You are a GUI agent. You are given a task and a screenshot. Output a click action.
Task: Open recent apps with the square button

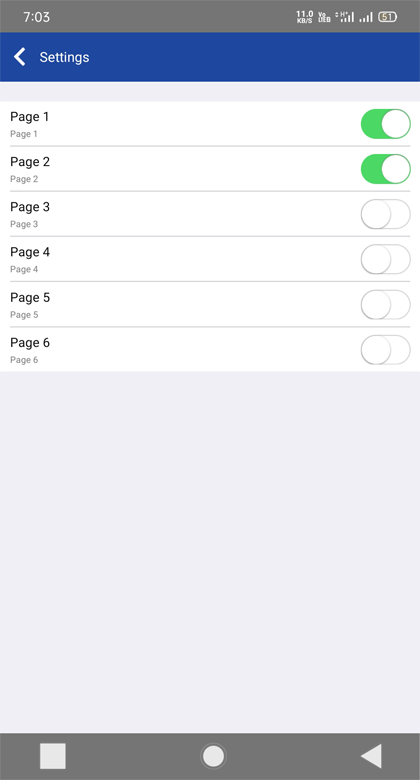[x=53, y=756]
